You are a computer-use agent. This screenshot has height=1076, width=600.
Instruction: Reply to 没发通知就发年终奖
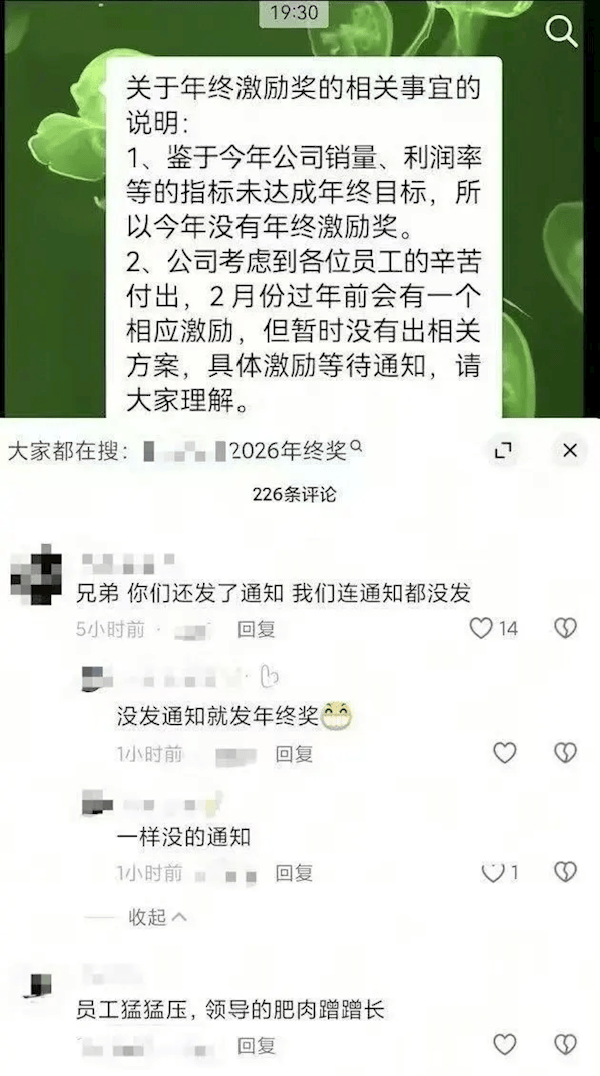(294, 754)
